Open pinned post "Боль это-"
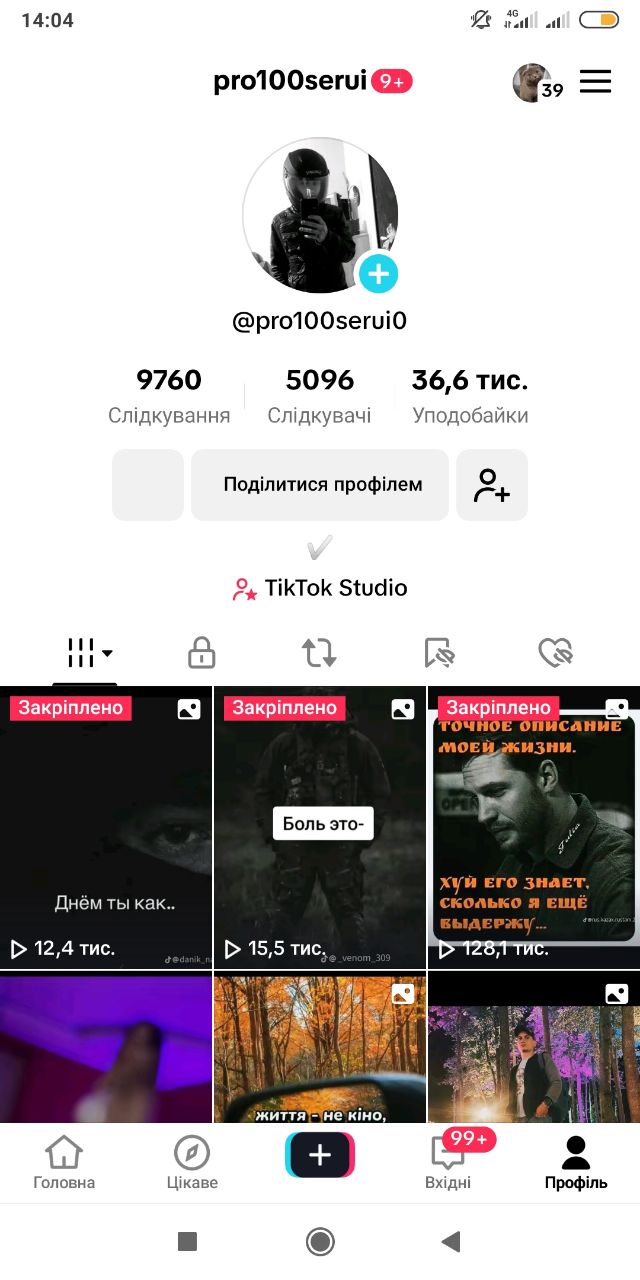 click(x=320, y=828)
